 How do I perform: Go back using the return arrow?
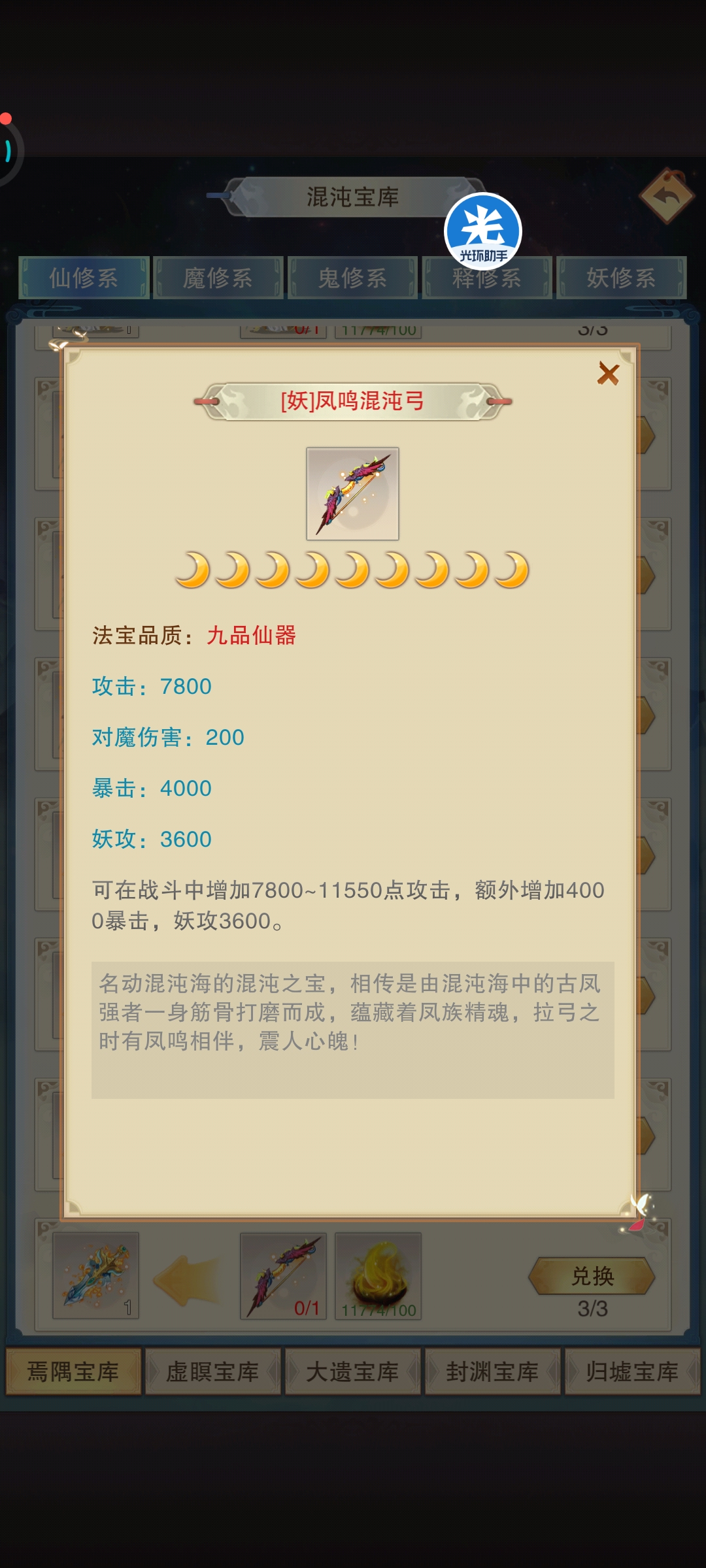click(665, 196)
